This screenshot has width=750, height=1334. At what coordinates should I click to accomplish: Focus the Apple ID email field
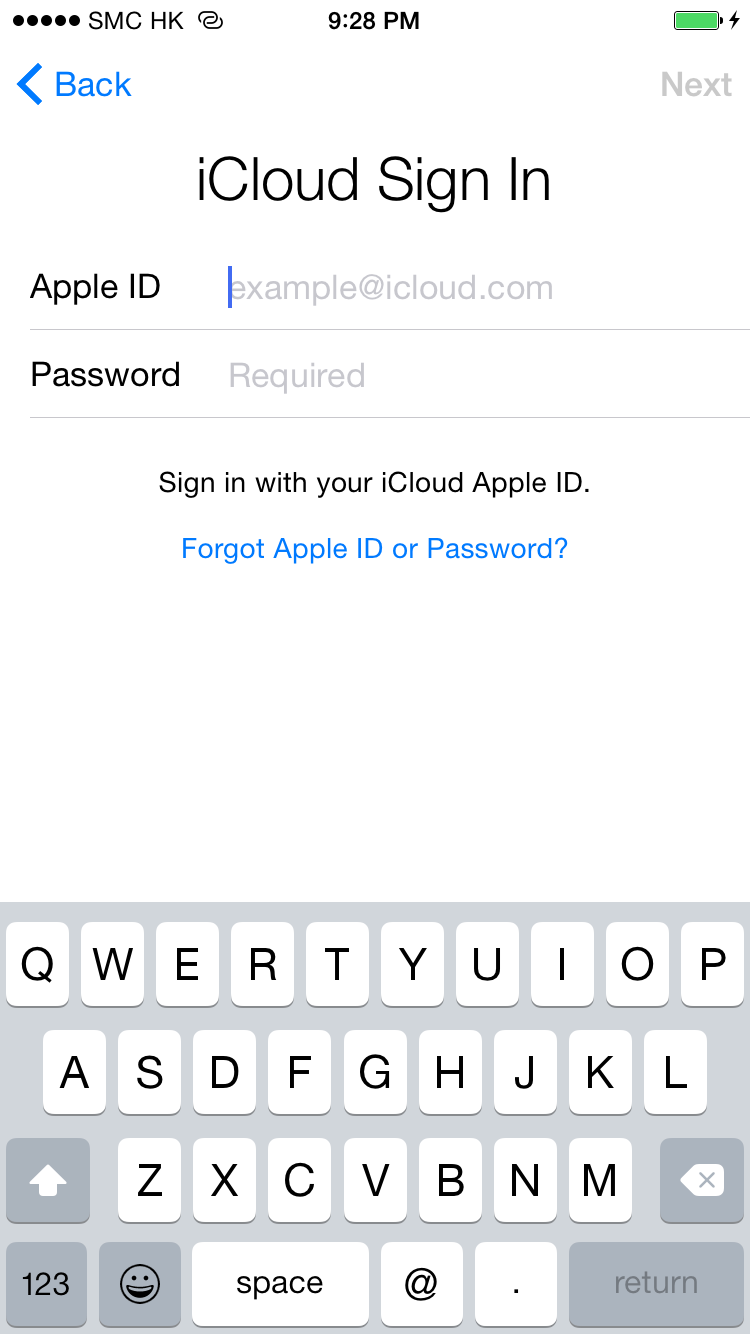coord(488,288)
